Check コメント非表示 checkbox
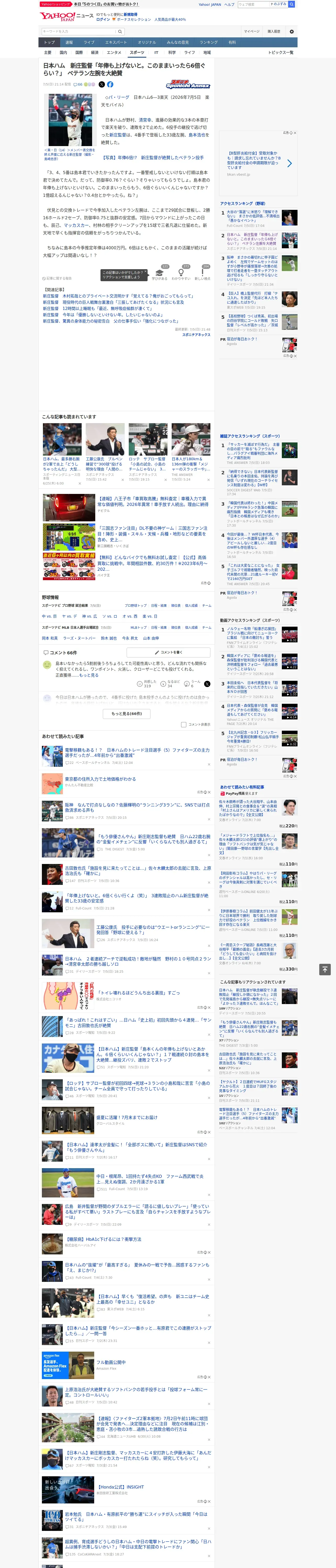Viewport: 336px width, 1568px height. click(x=183, y=724)
